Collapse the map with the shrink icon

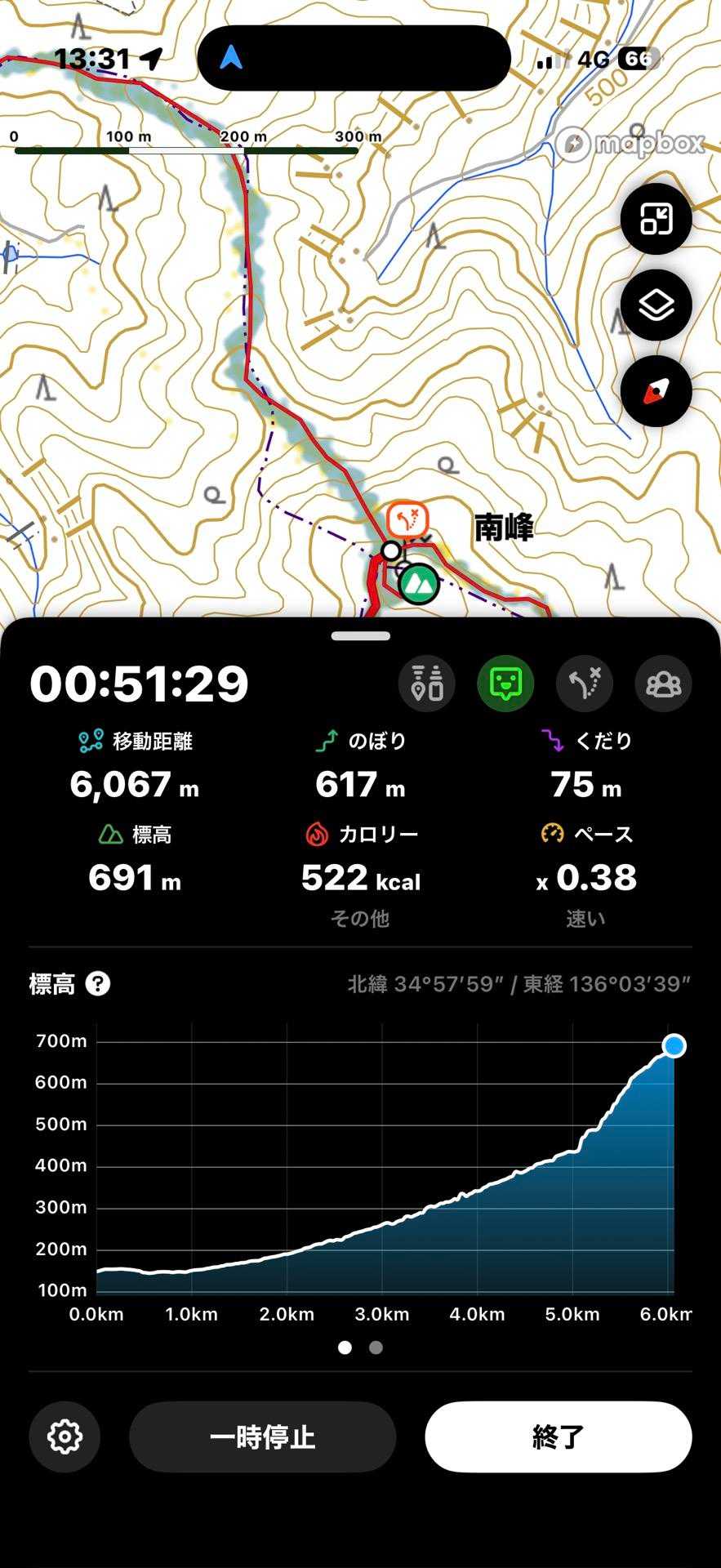656,219
